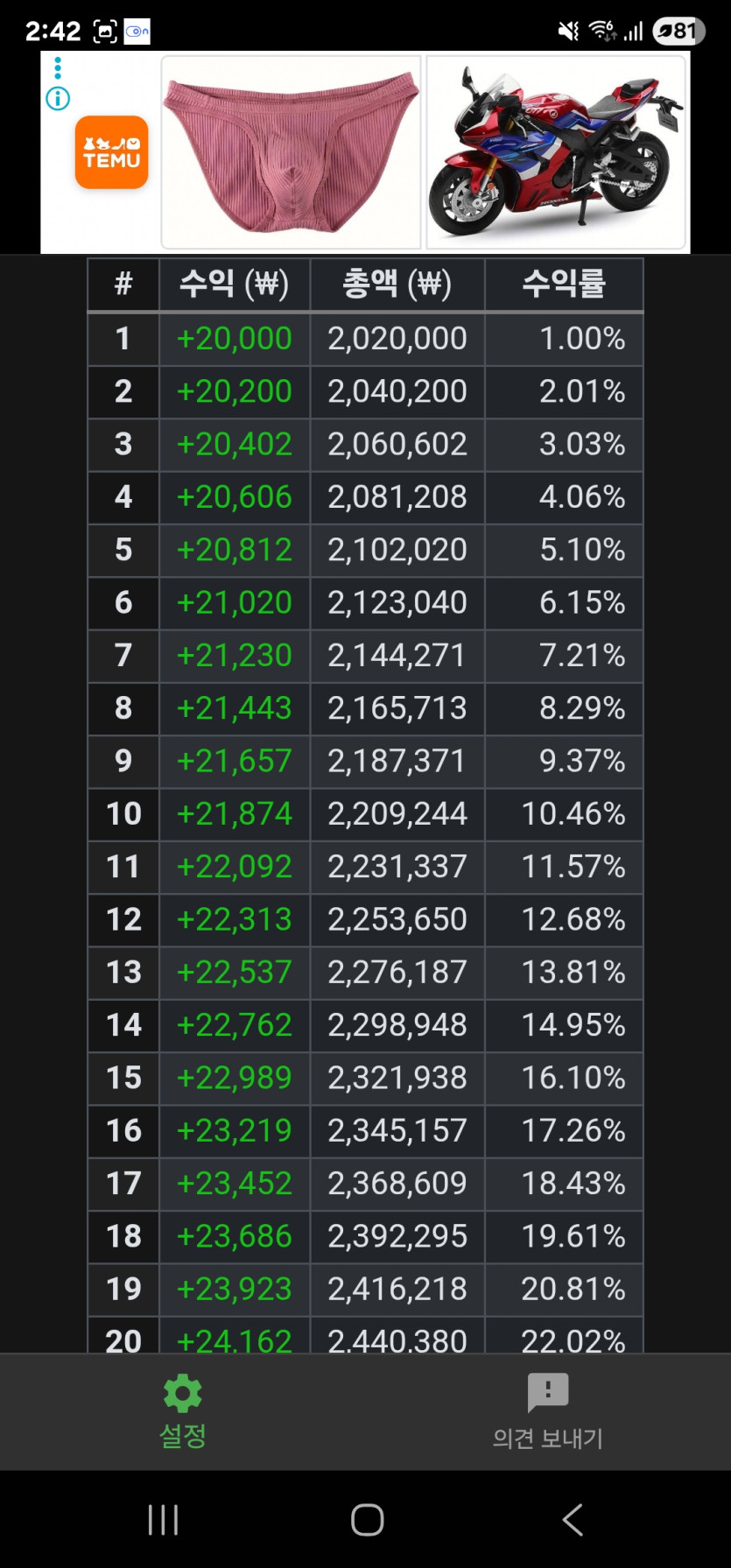
Task: Open the ad options three-dot menu
Action: point(58,67)
